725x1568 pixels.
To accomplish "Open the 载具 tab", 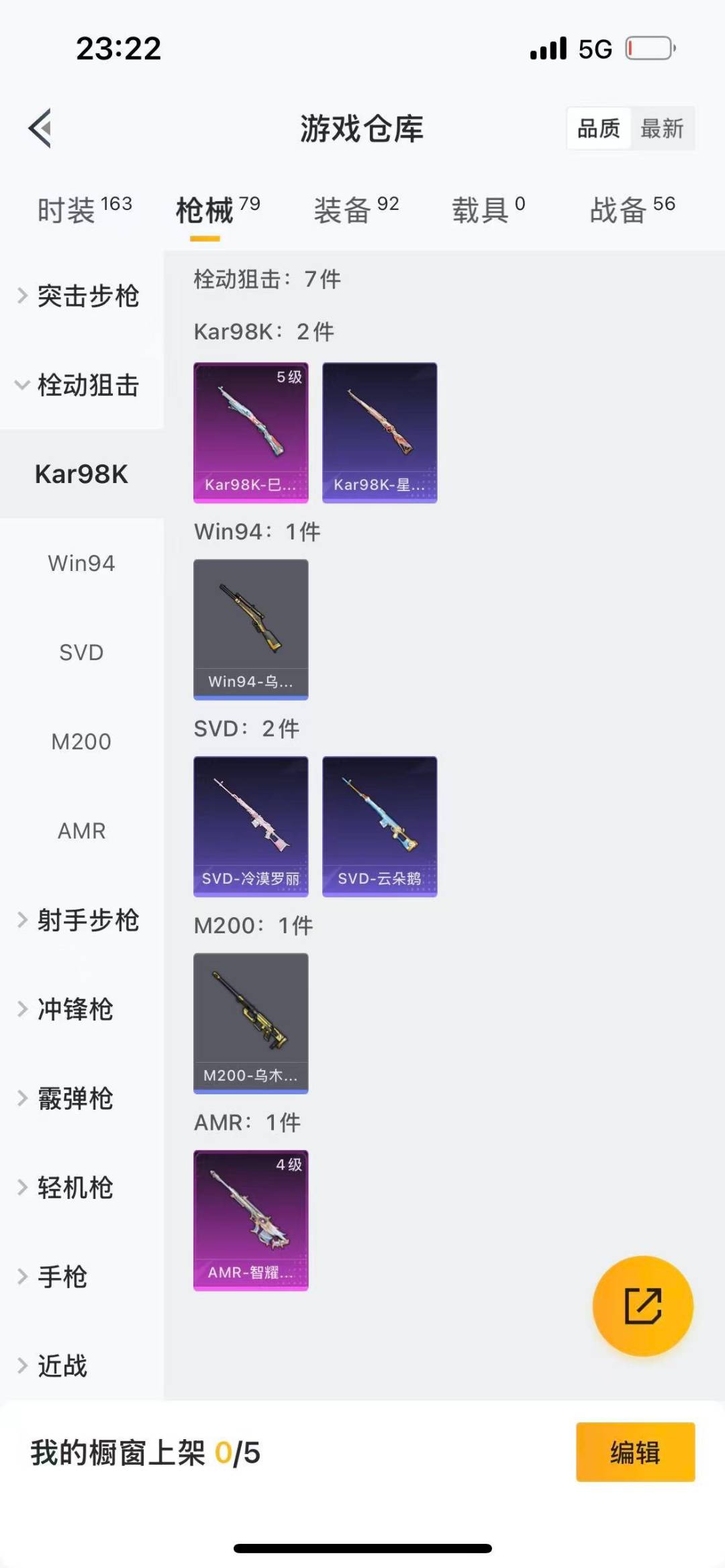I will pos(488,210).
